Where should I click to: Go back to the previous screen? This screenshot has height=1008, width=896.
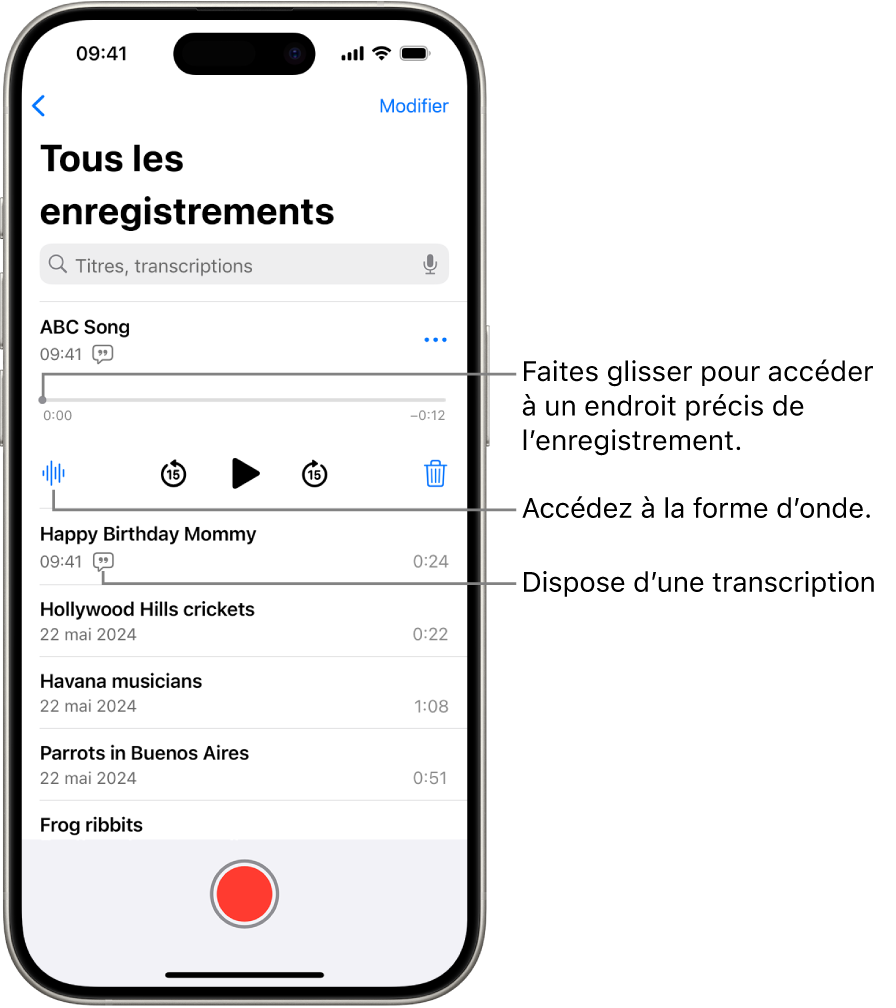pyautogui.click(x=39, y=106)
